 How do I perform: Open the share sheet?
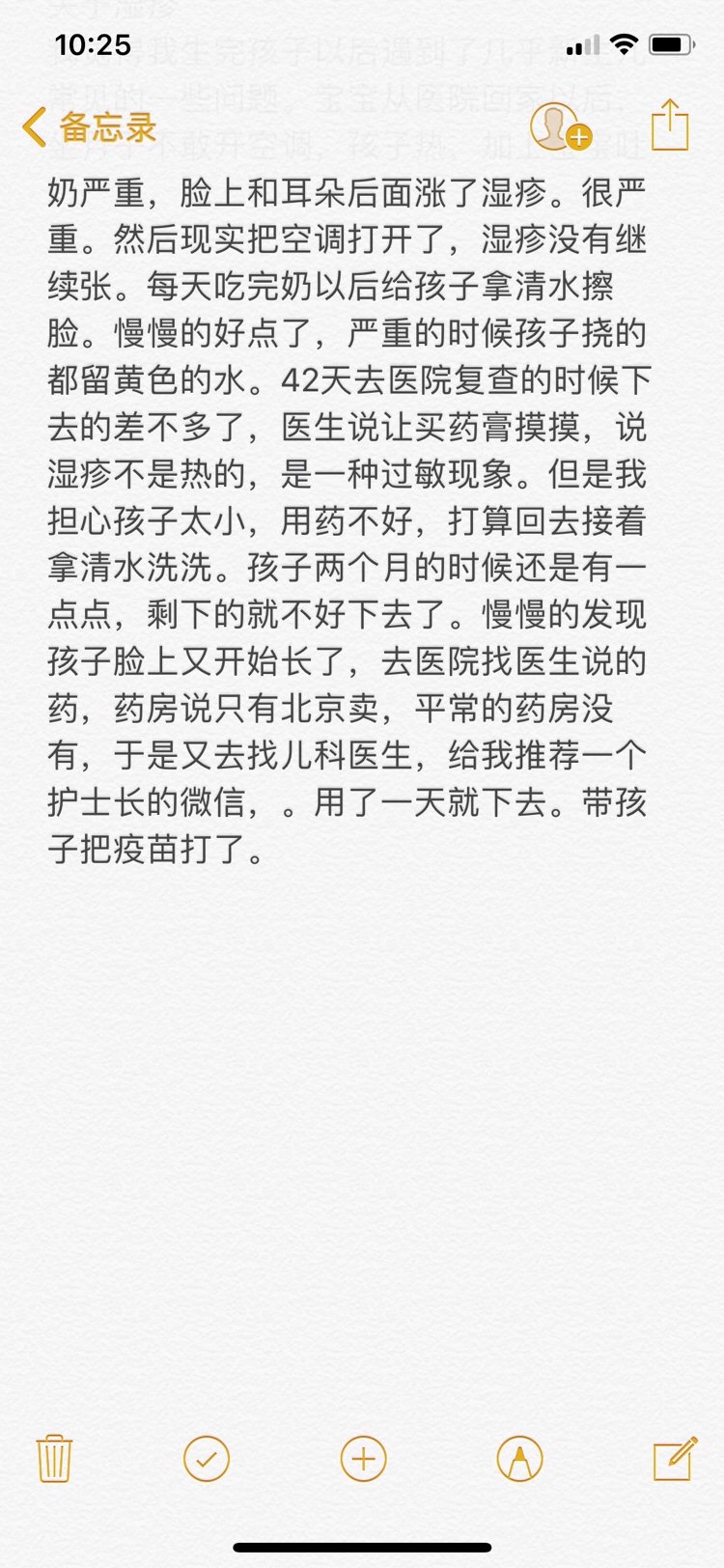point(669,126)
